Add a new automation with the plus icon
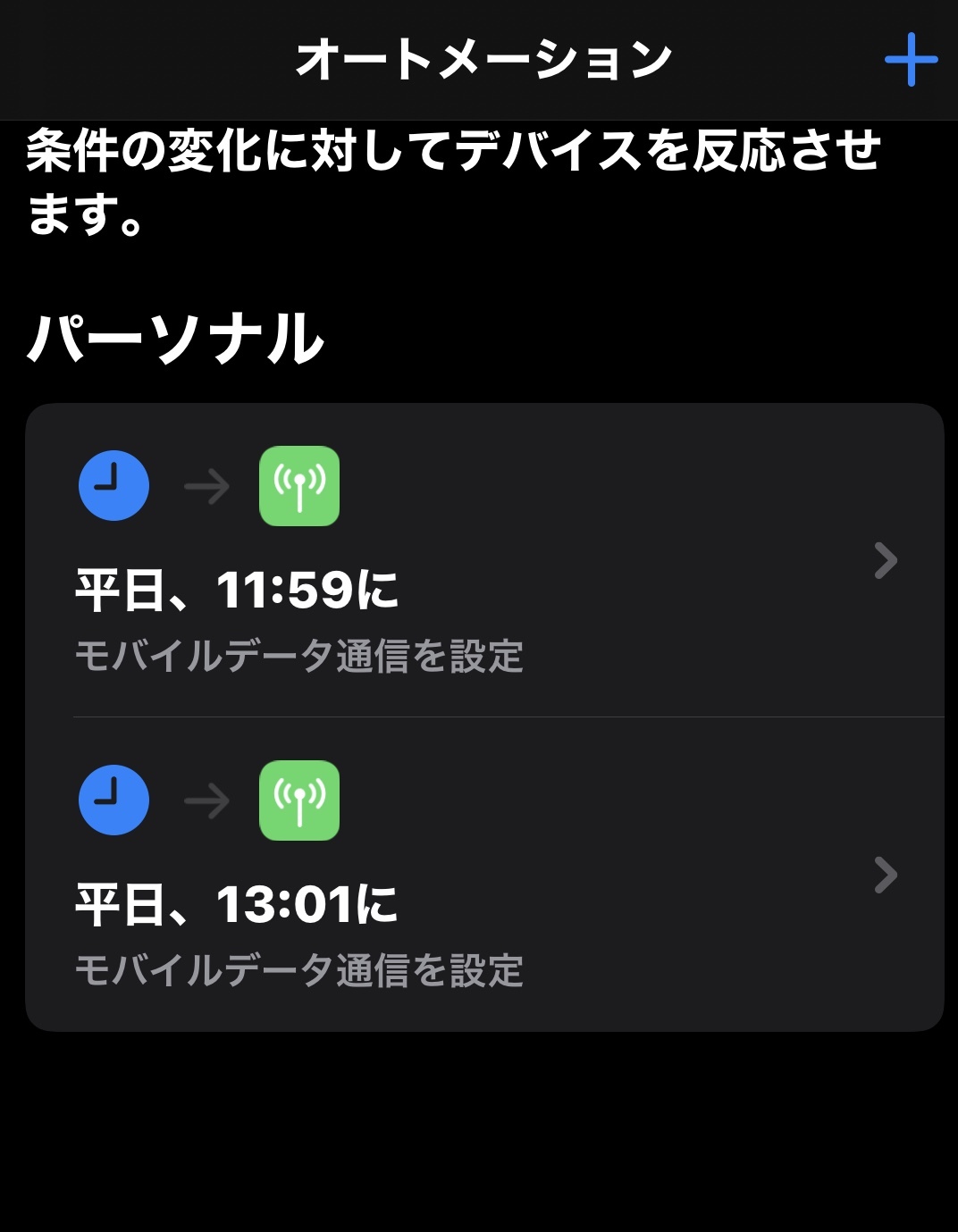 tap(911, 60)
